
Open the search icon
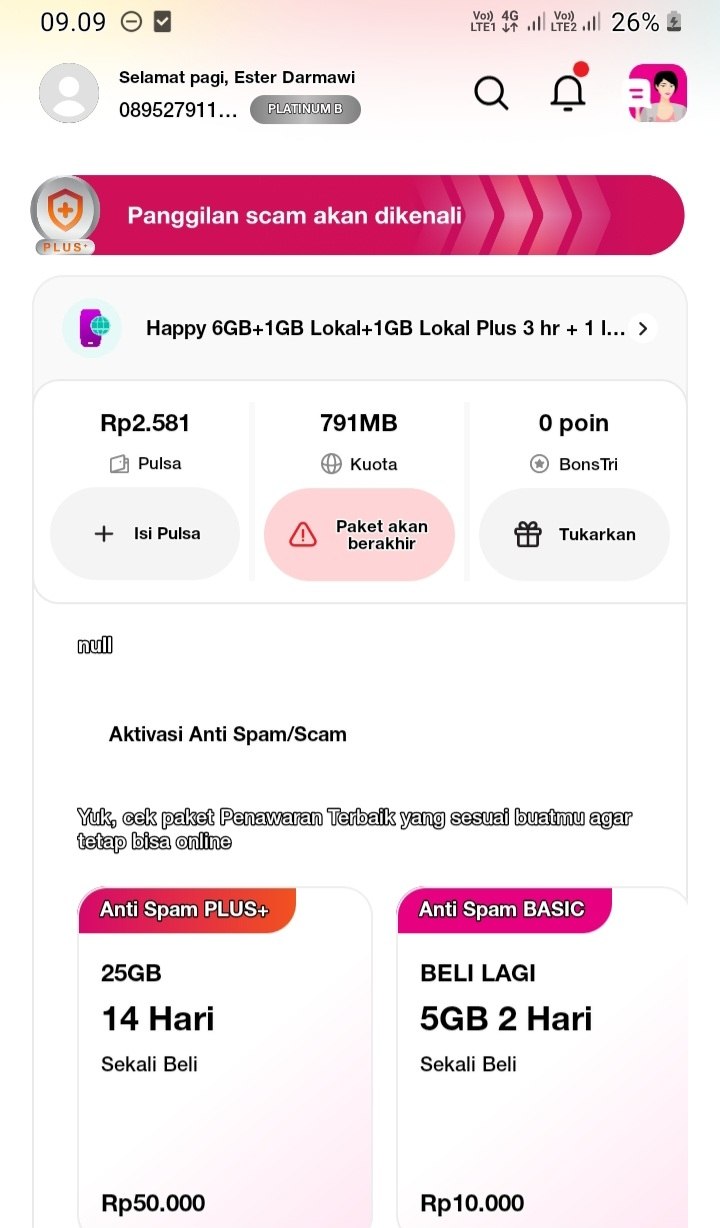coord(491,93)
